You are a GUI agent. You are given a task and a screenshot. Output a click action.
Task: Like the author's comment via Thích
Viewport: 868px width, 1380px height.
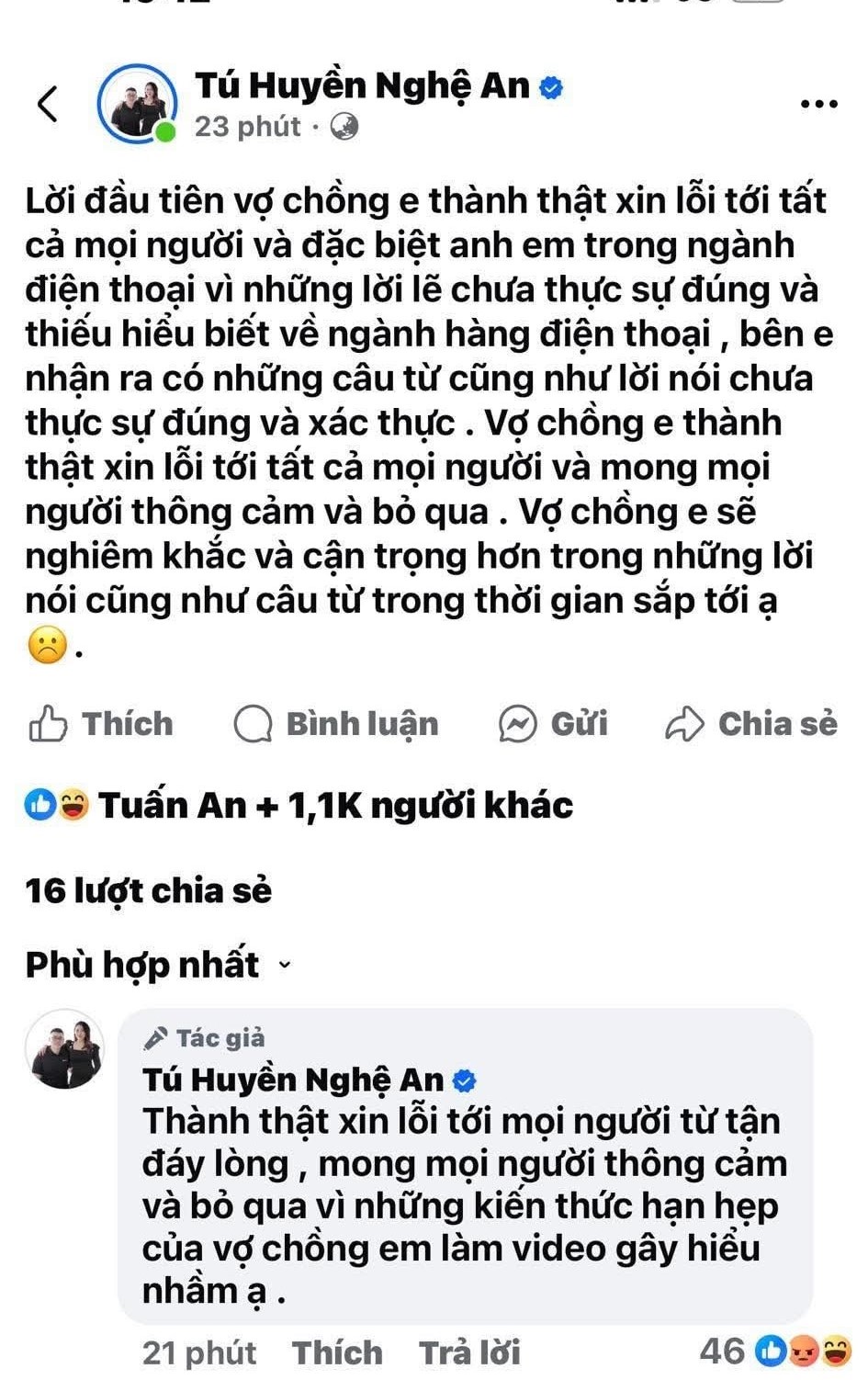point(337,1352)
